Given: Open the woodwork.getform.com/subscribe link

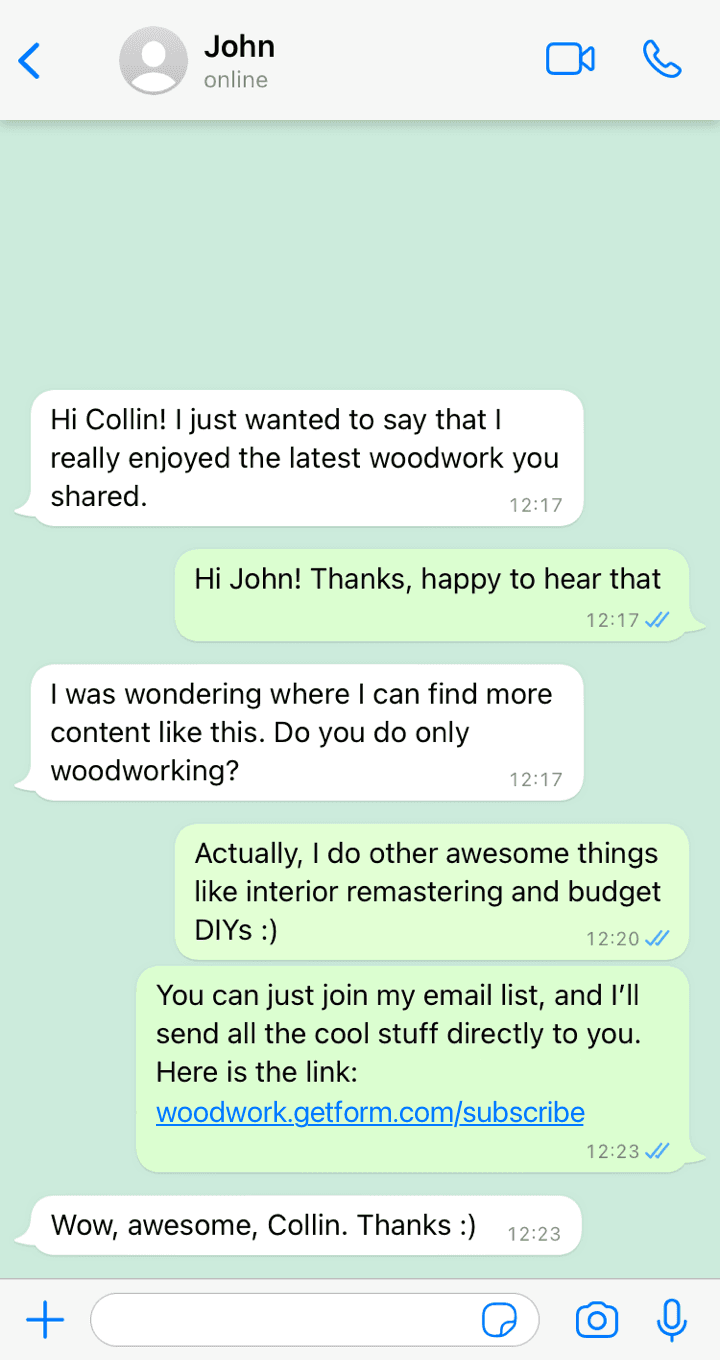Looking at the screenshot, I should (370, 1113).
